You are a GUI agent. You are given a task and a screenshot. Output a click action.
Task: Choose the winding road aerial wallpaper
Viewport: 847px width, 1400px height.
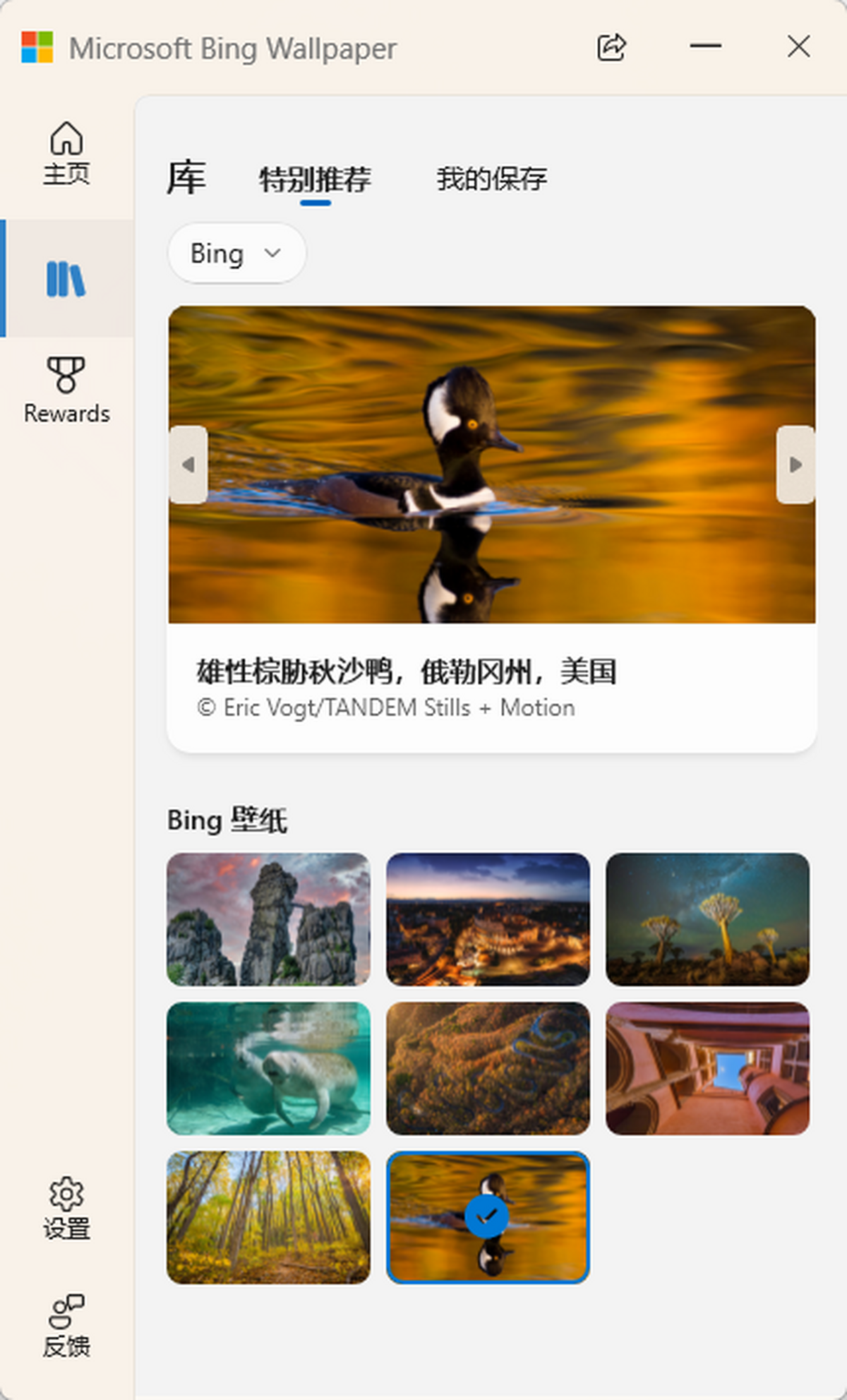(488, 1068)
